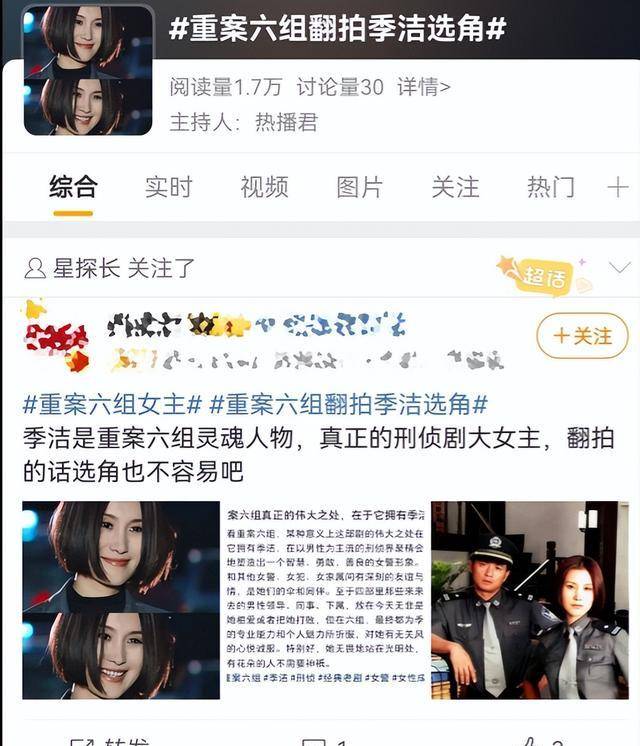
Task: View the police uniform photo in the post
Action: [530, 600]
